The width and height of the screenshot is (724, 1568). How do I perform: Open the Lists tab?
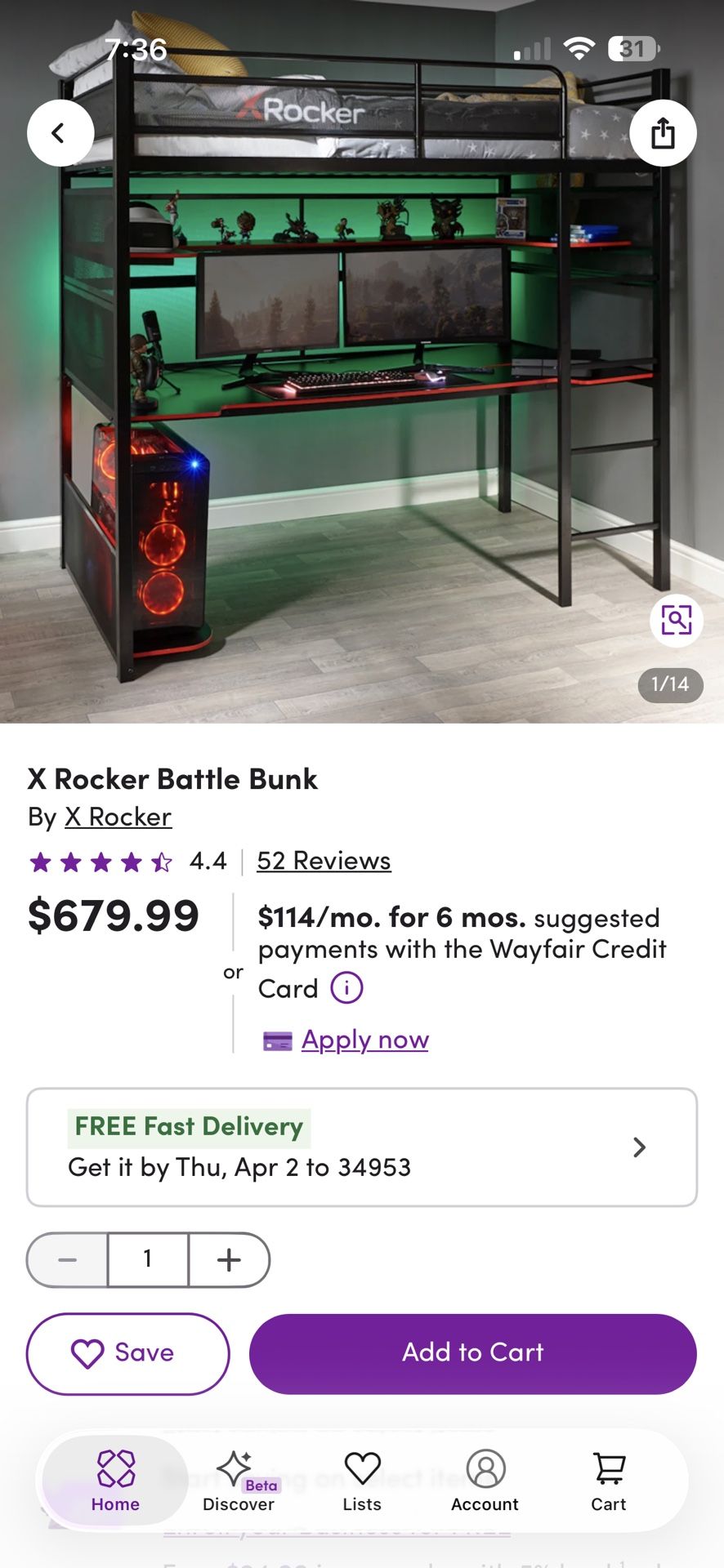(x=362, y=1481)
